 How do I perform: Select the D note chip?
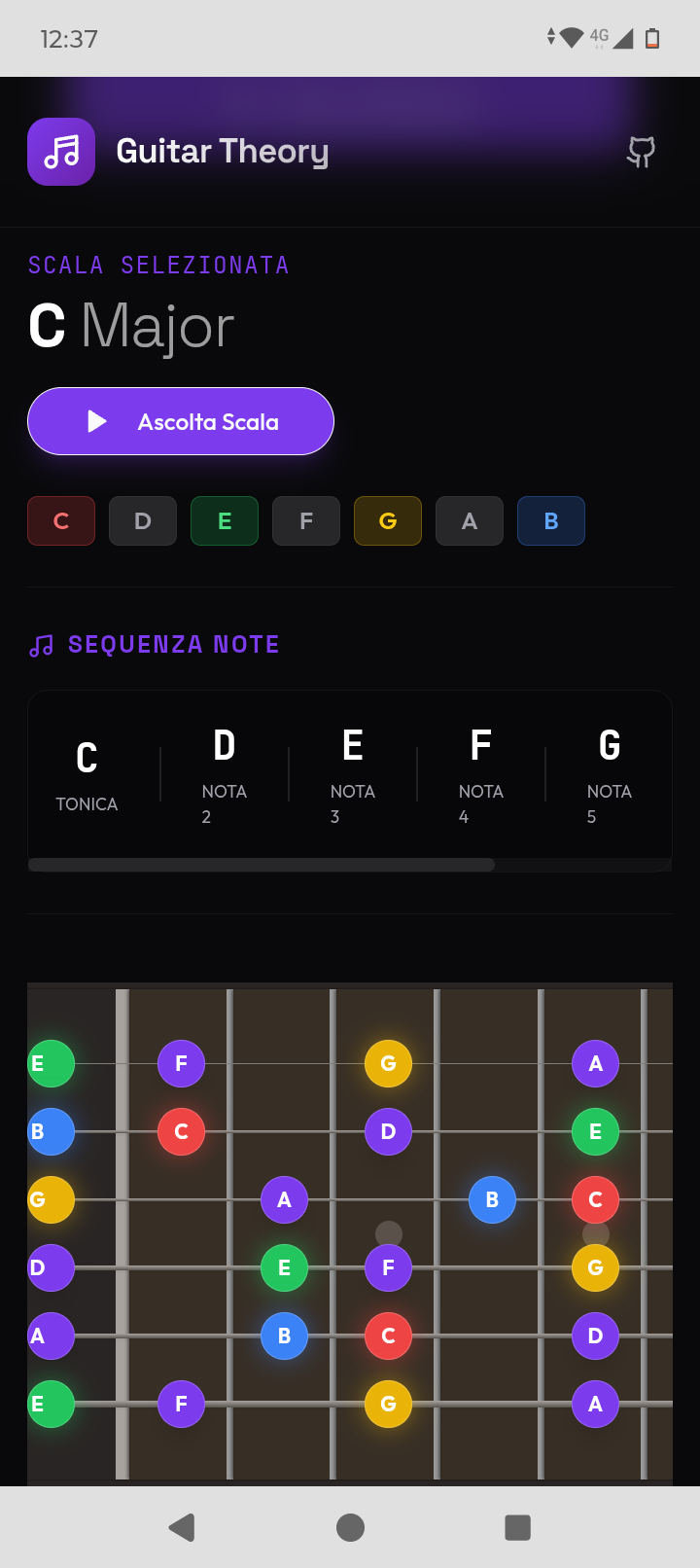tap(142, 520)
